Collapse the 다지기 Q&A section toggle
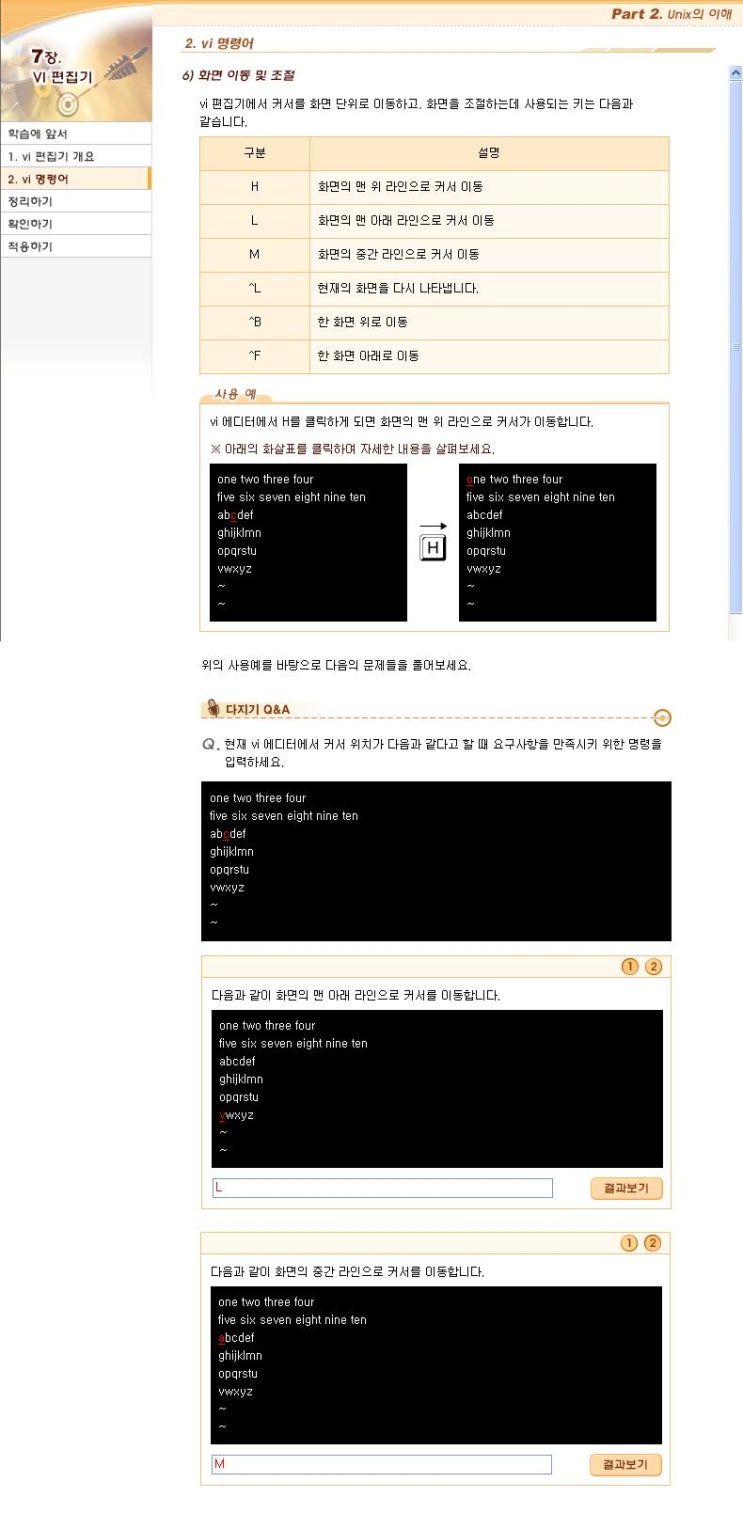Image resolution: width=743 pixels, height=1513 pixels. coord(661,717)
